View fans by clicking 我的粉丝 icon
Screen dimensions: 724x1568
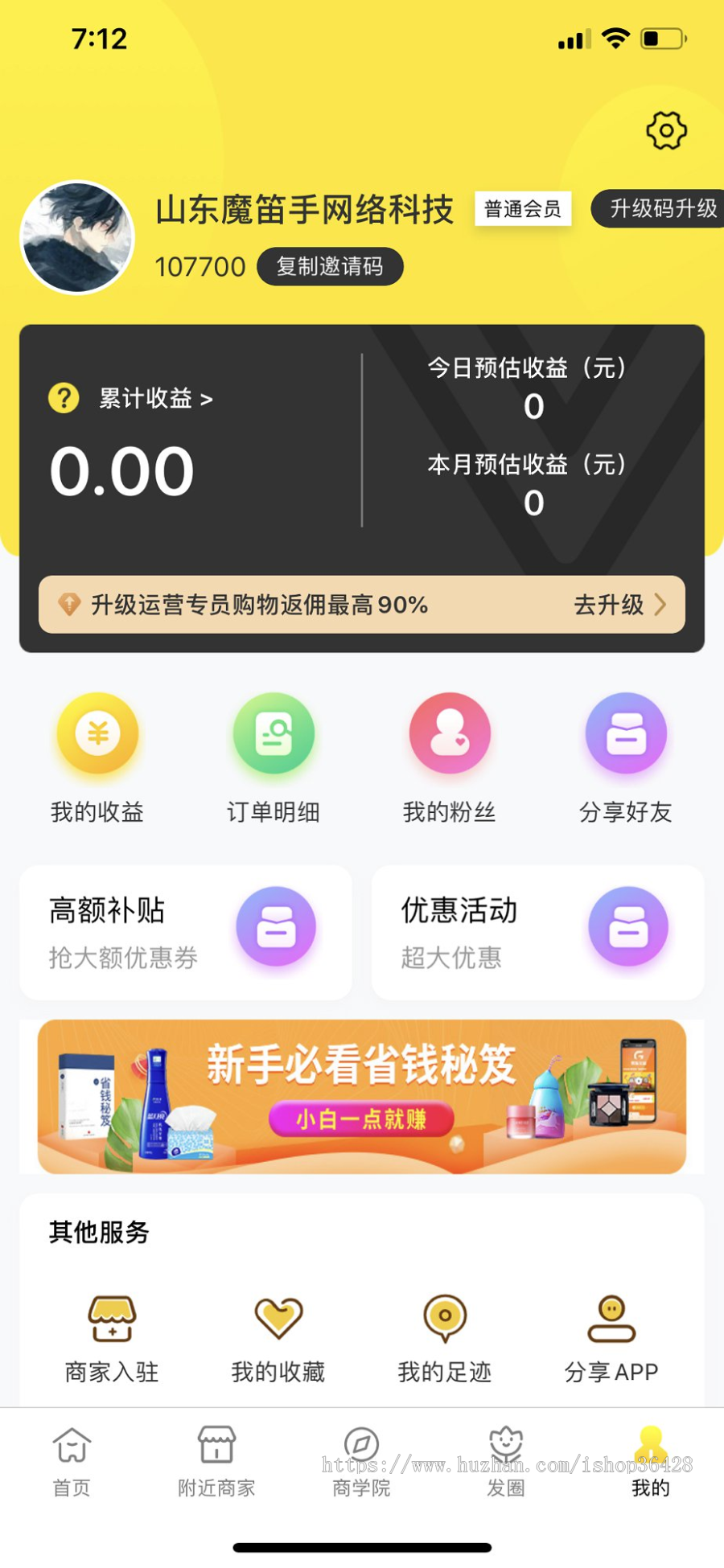pos(449,732)
